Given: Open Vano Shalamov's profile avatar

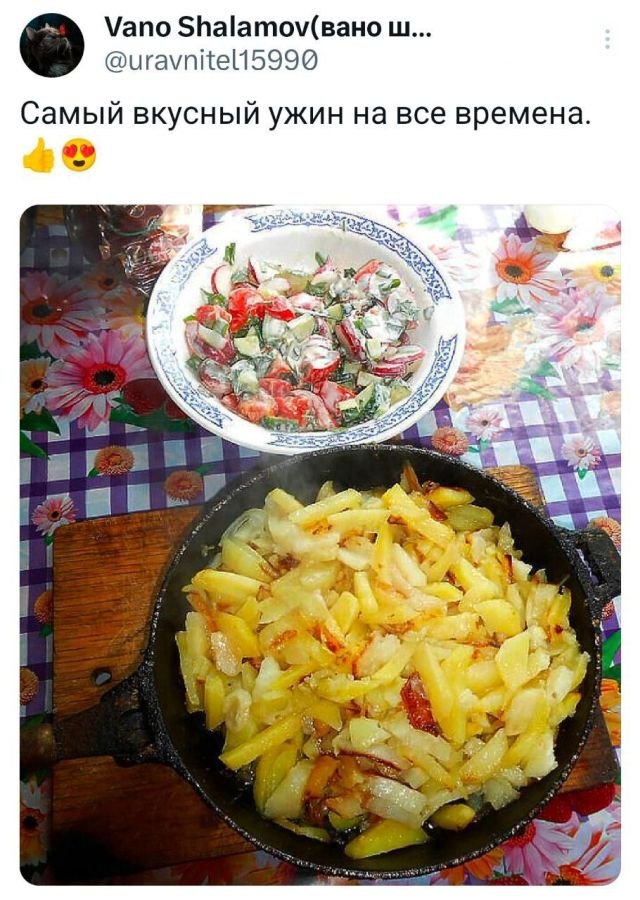Looking at the screenshot, I should [x=52, y=45].
